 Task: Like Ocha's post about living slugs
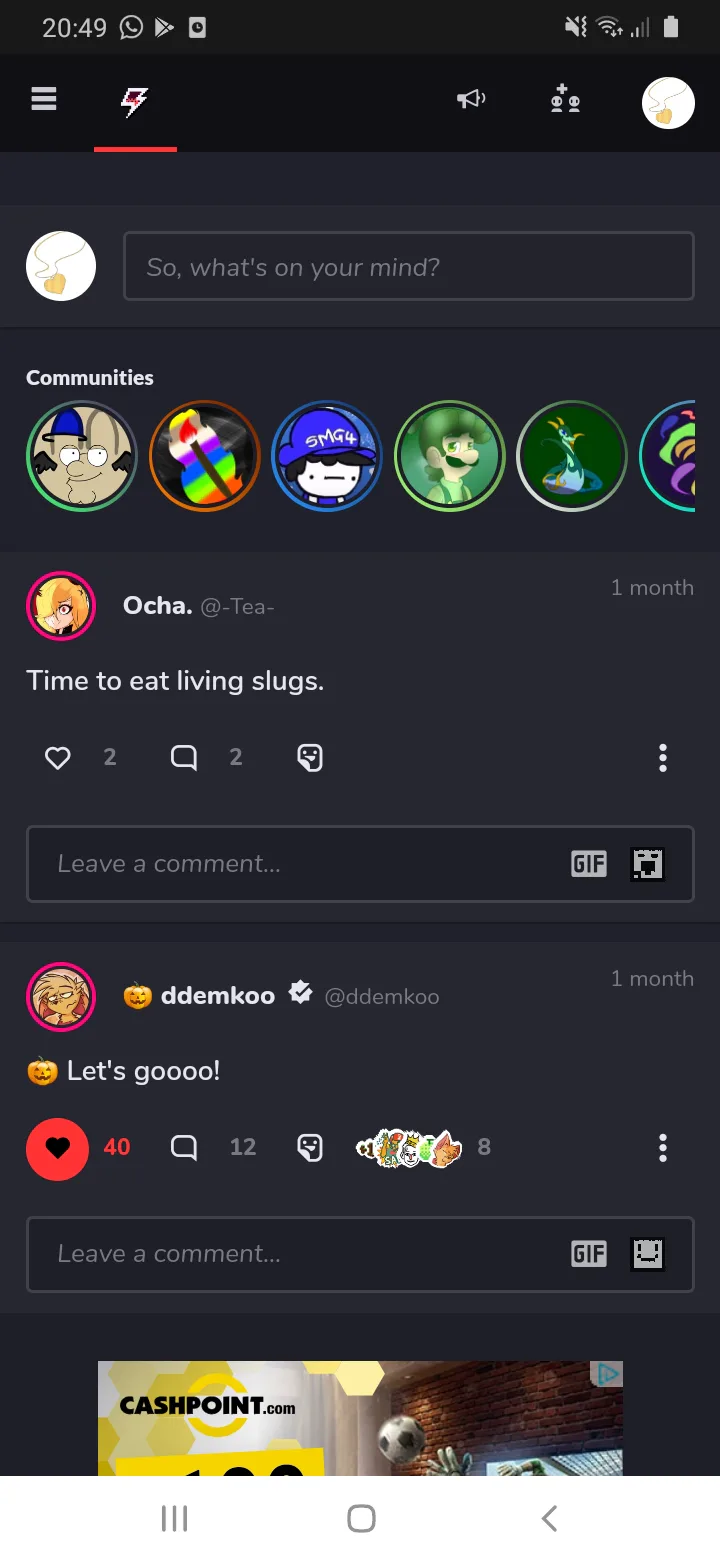pos(58,758)
